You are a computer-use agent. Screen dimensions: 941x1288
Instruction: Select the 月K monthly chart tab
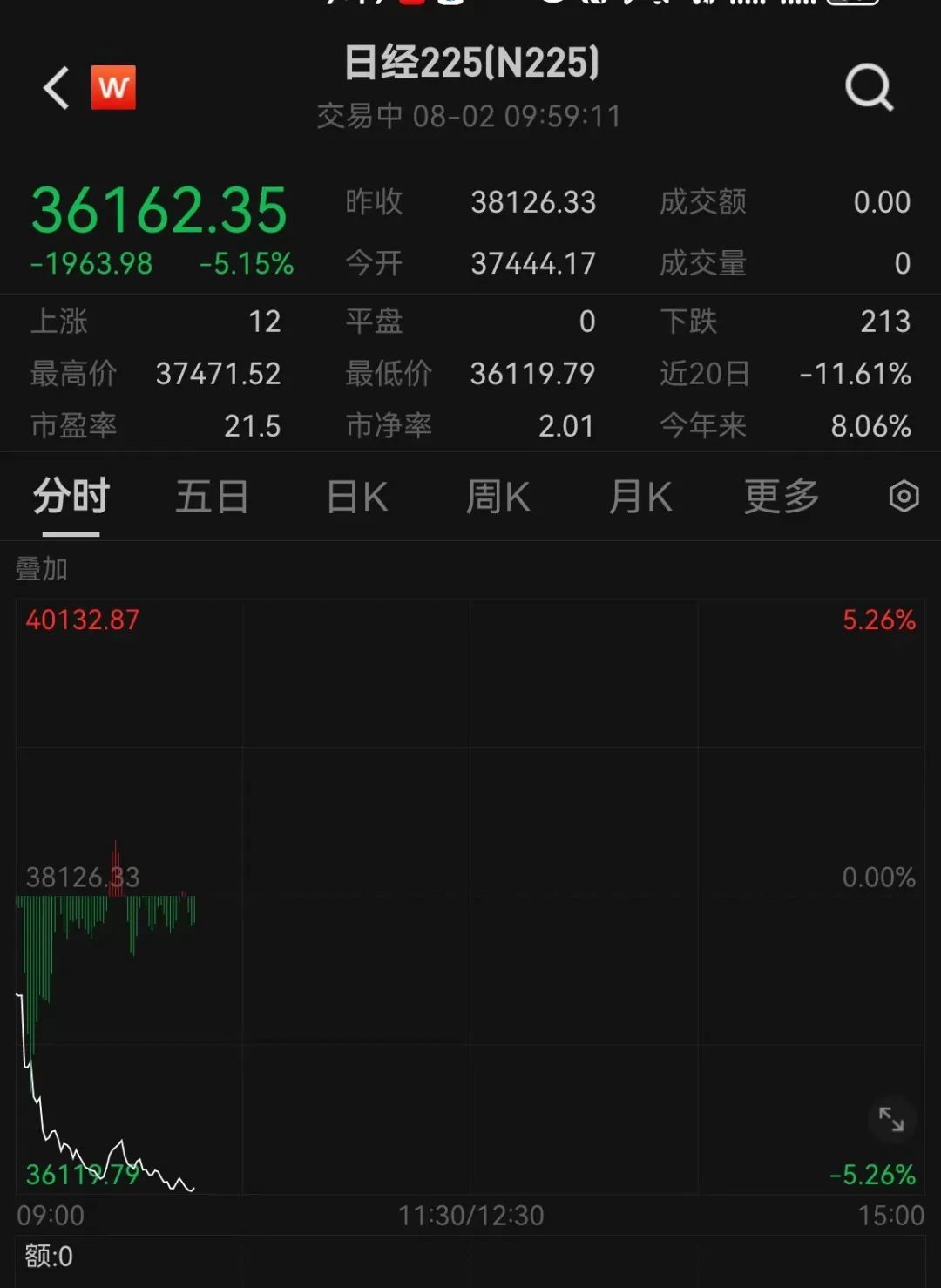click(x=640, y=495)
